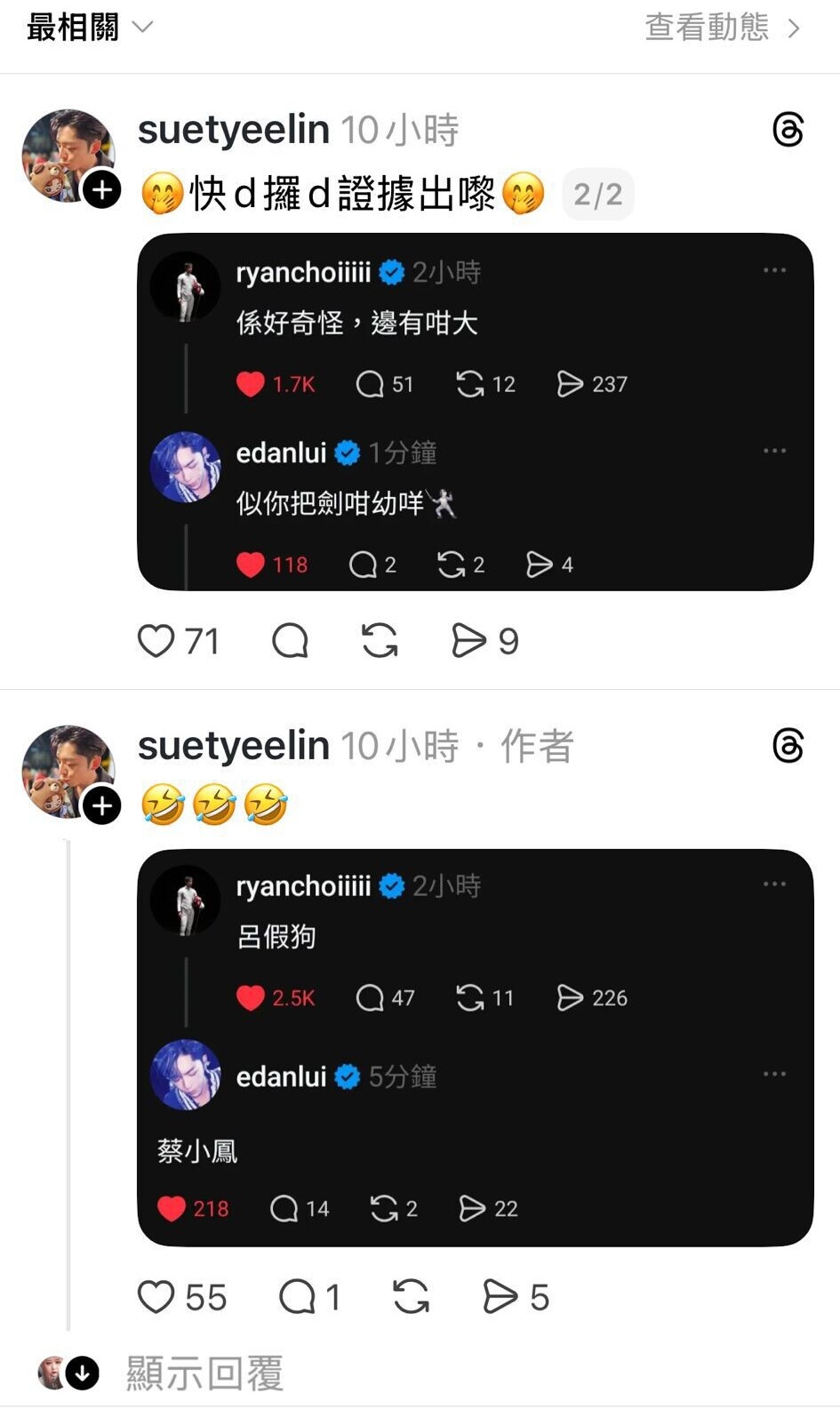Expand 顯示回覆 to show replies
Screen dimensions: 840x1410
(204, 1373)
